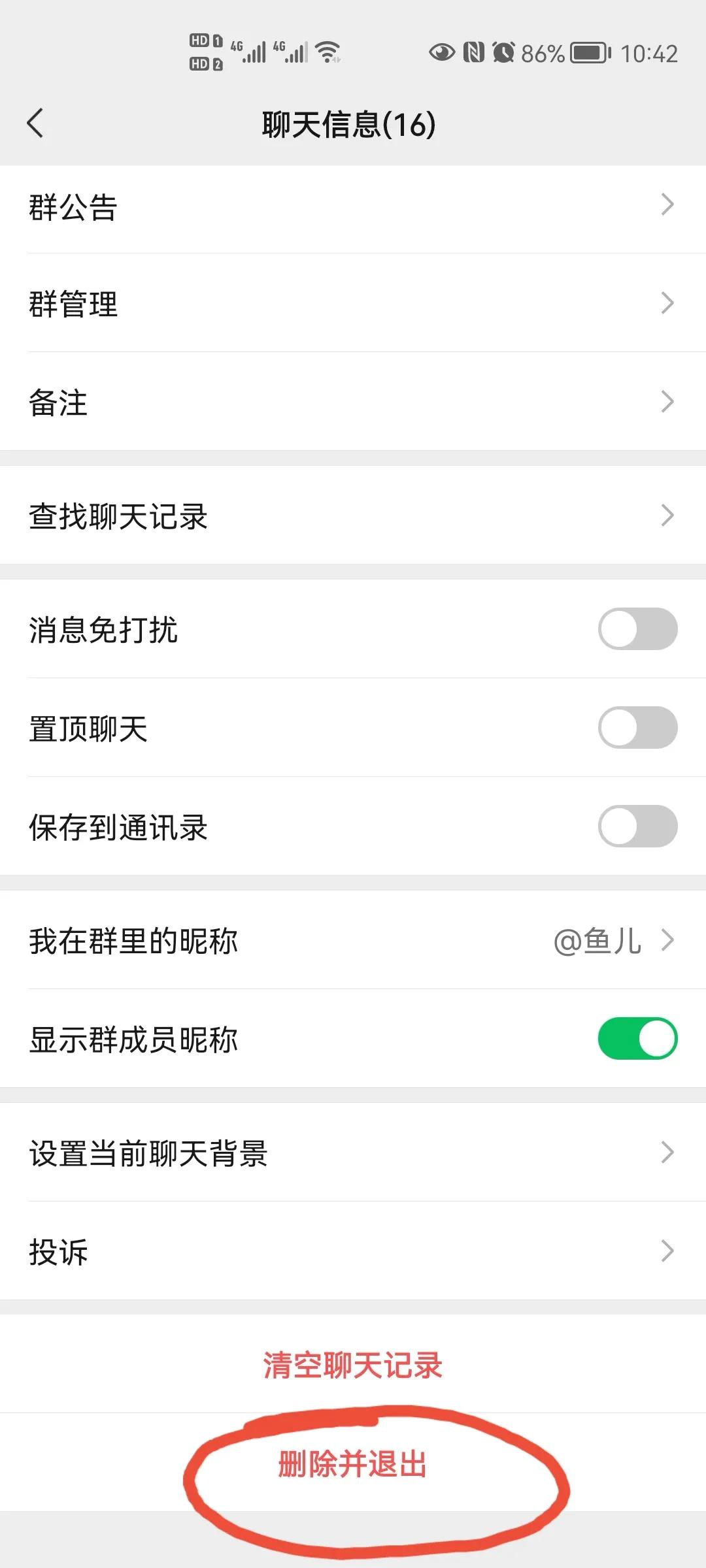
Task: Tap the alarm clock status icon
Action: (505, 51)
